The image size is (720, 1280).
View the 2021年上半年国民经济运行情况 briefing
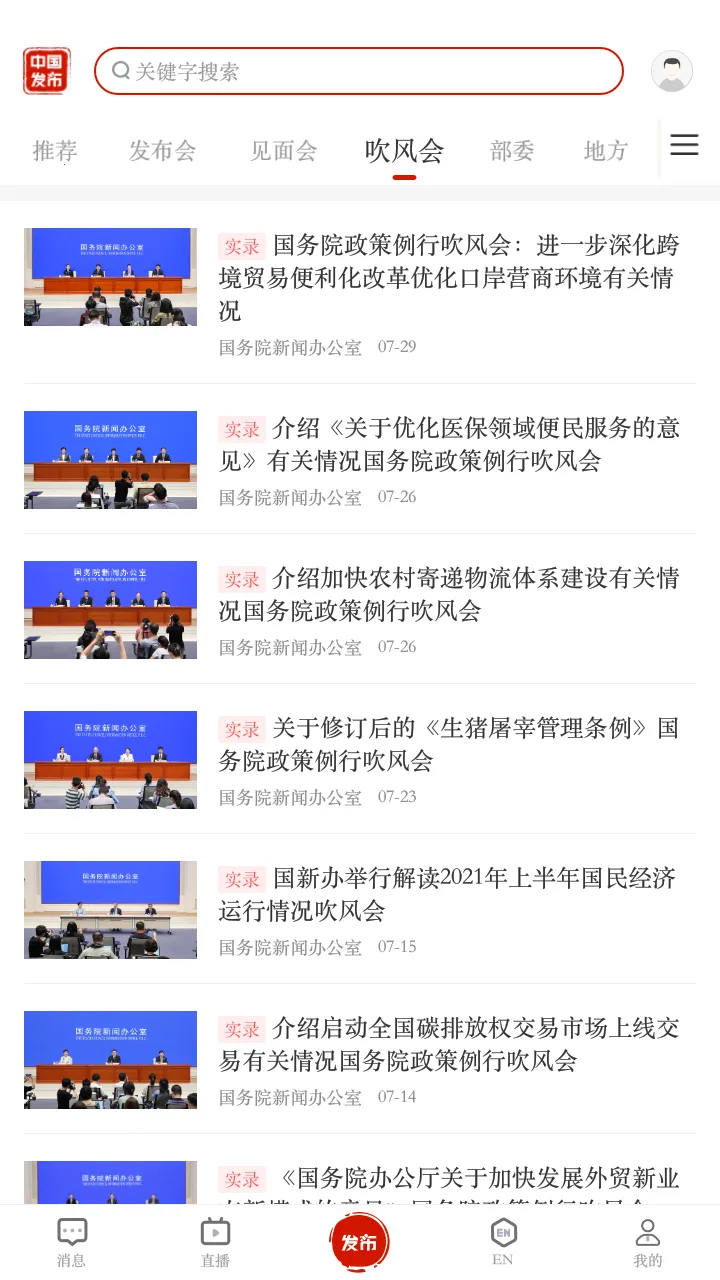pos(448,894)
